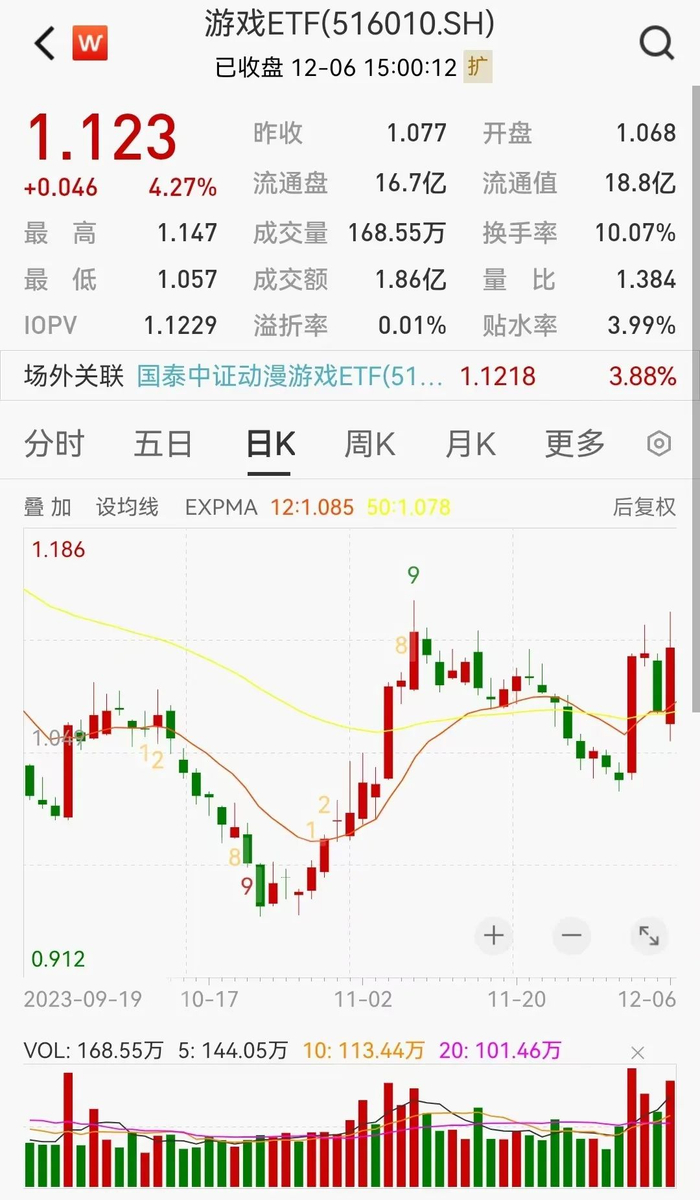
Task: Expand the chart to fullscreen
Action: tap(649, 936)
